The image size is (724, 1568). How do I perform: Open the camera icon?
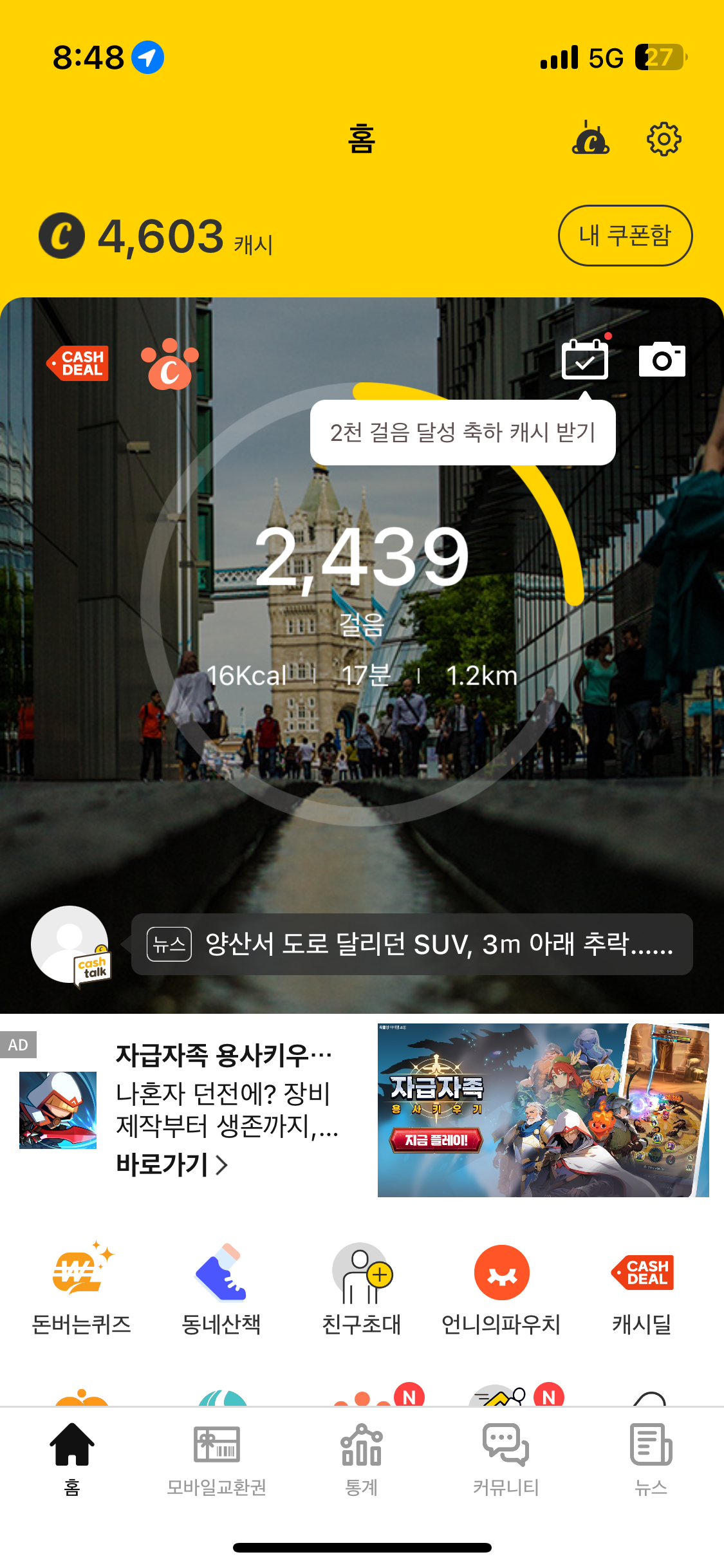pyautogui.click(x=662, y=360)
